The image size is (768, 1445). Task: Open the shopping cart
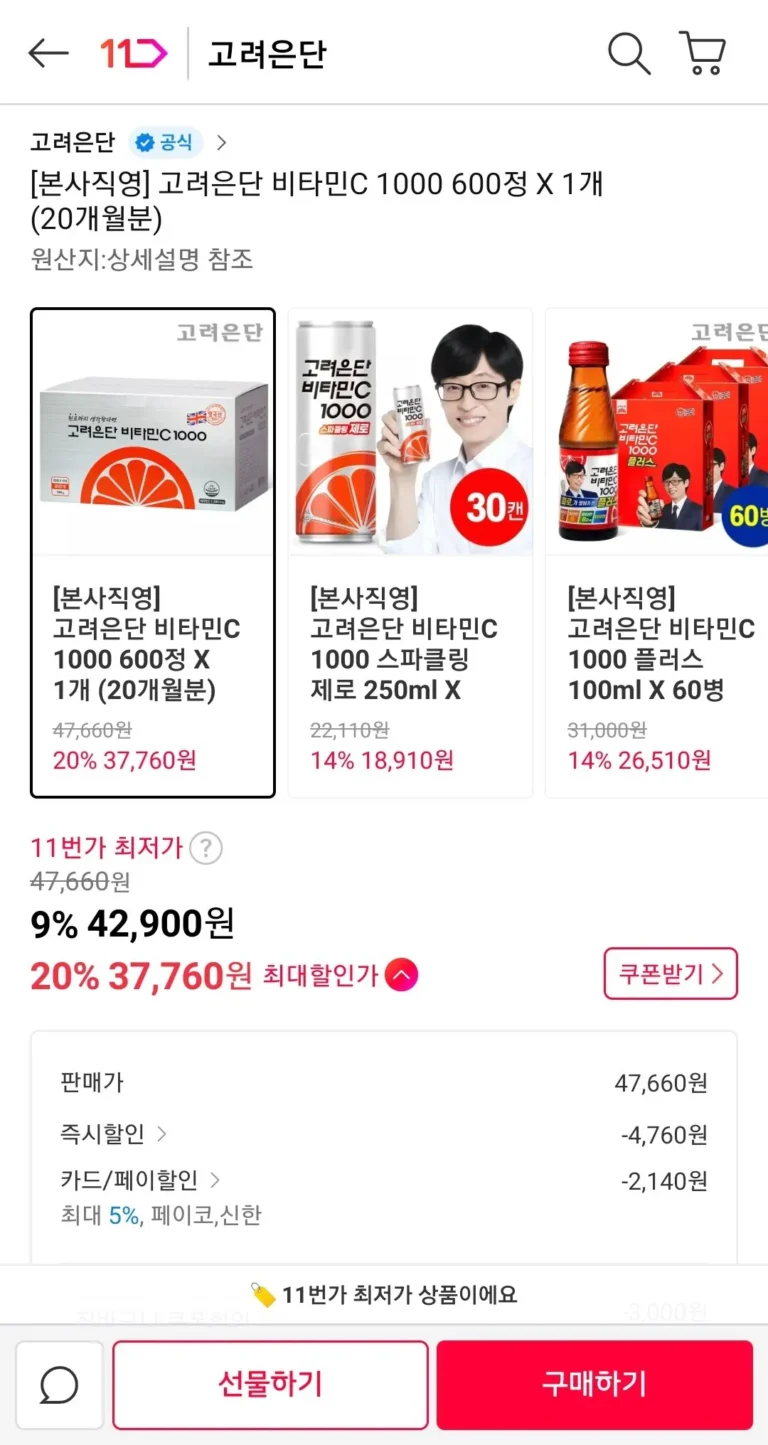pyautogui.click(x=702, y=54)
